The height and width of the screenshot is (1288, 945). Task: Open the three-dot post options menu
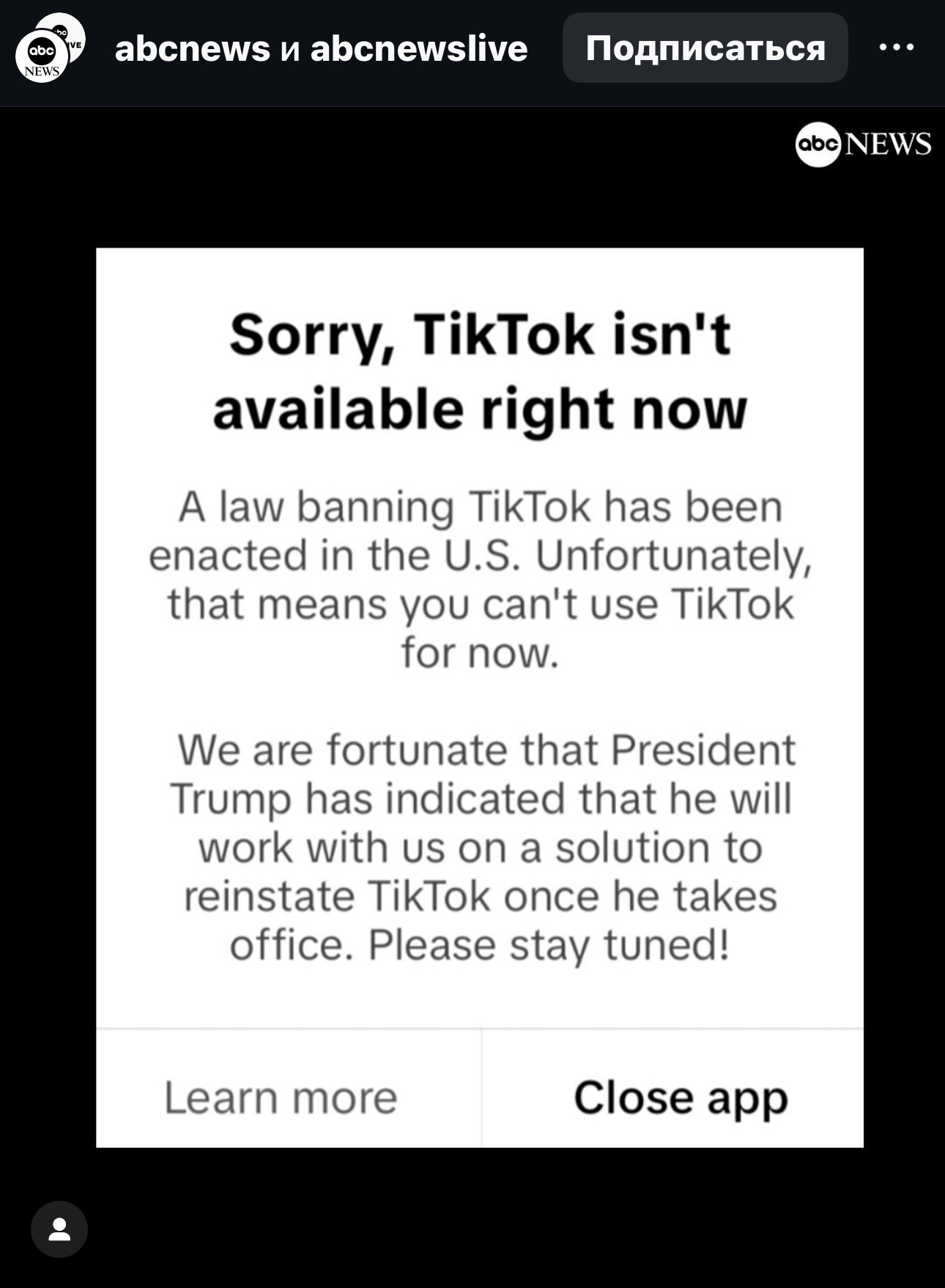coord(896,48)
